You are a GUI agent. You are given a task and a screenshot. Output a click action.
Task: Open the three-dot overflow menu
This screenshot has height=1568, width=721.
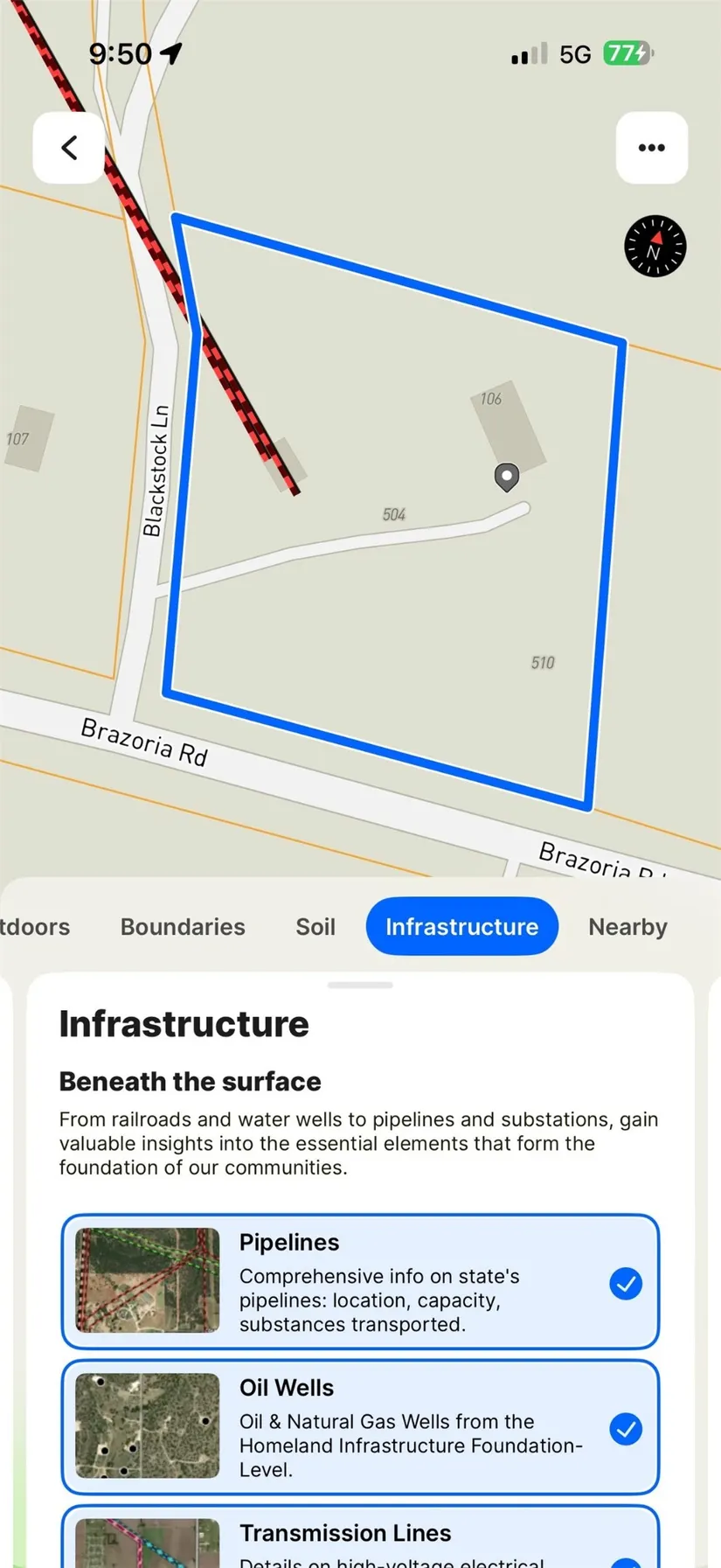click(x=651, y=148)
